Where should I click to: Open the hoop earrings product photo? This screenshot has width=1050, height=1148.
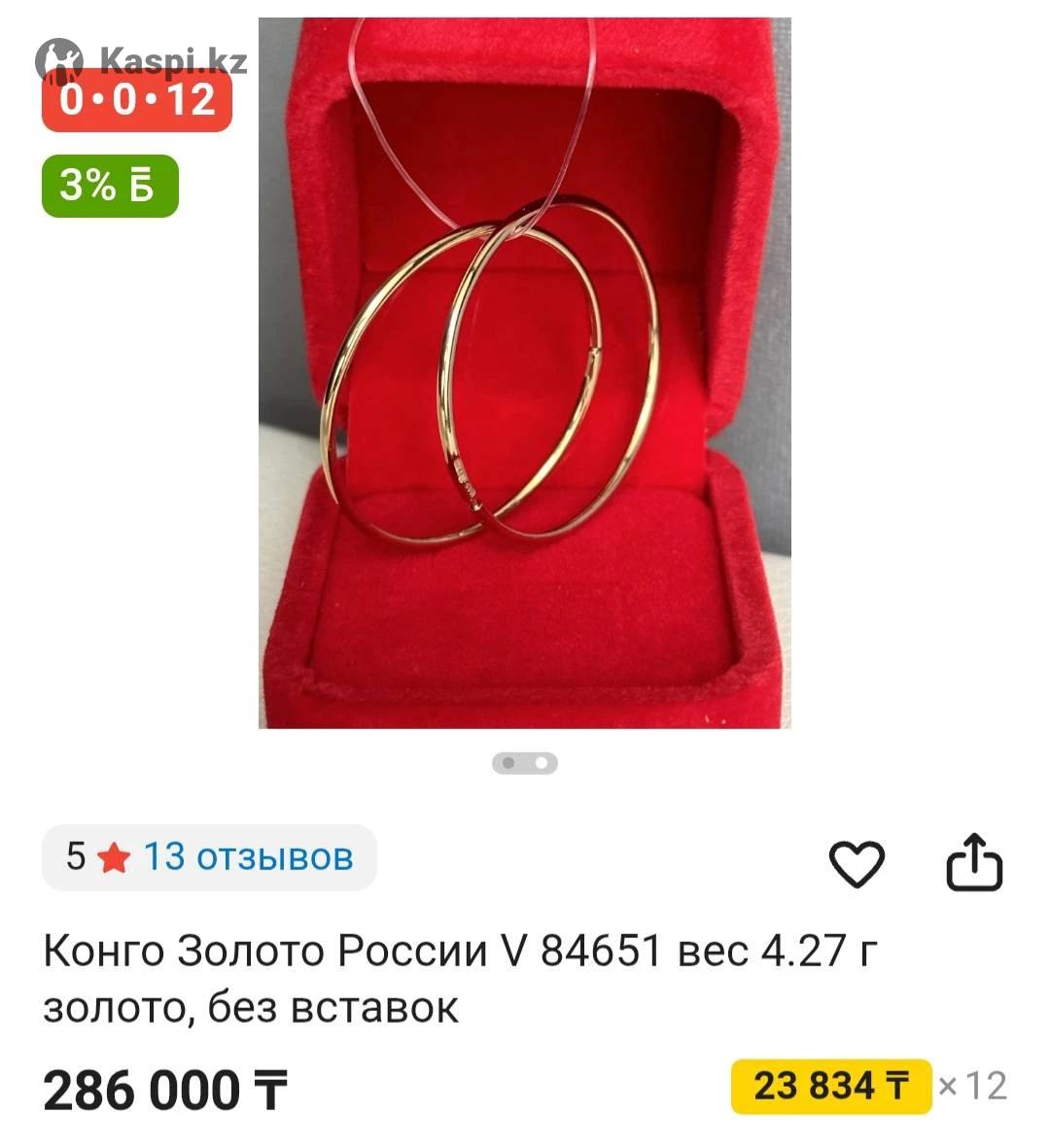tap(524, 373)
